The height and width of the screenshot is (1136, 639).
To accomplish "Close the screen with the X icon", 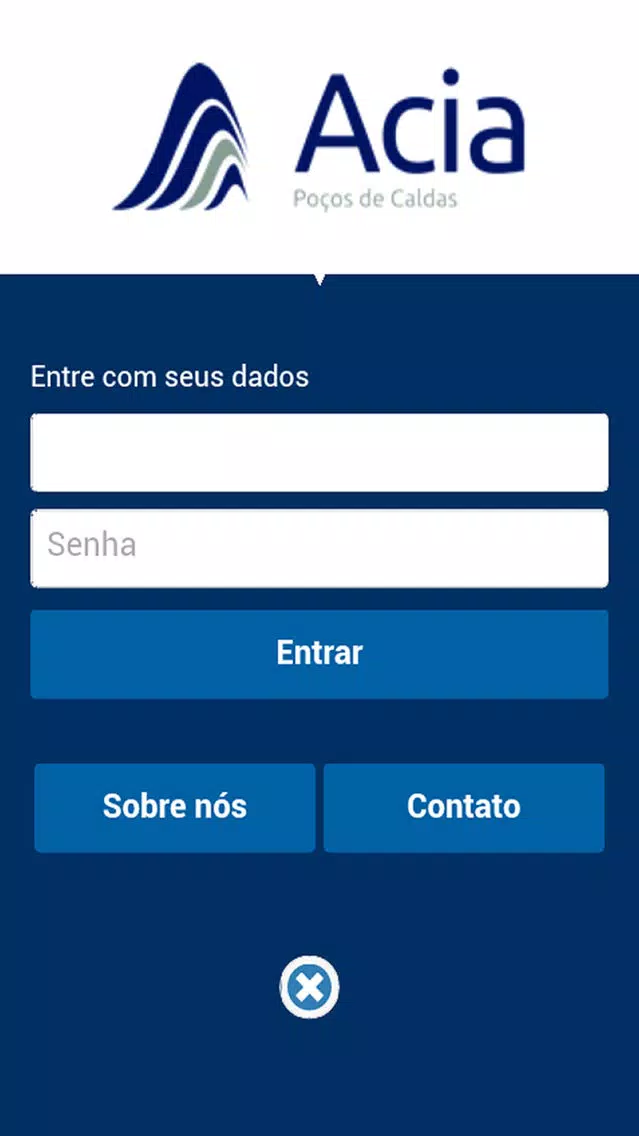I will point(309,987).
